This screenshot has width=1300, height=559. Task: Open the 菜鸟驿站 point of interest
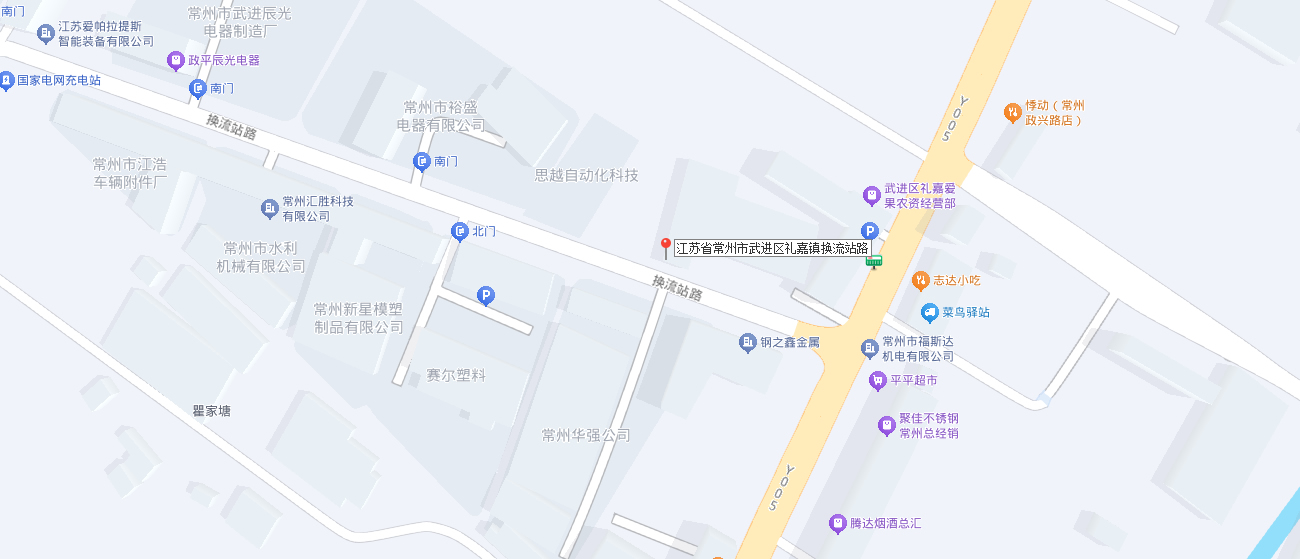click(930, 312)
